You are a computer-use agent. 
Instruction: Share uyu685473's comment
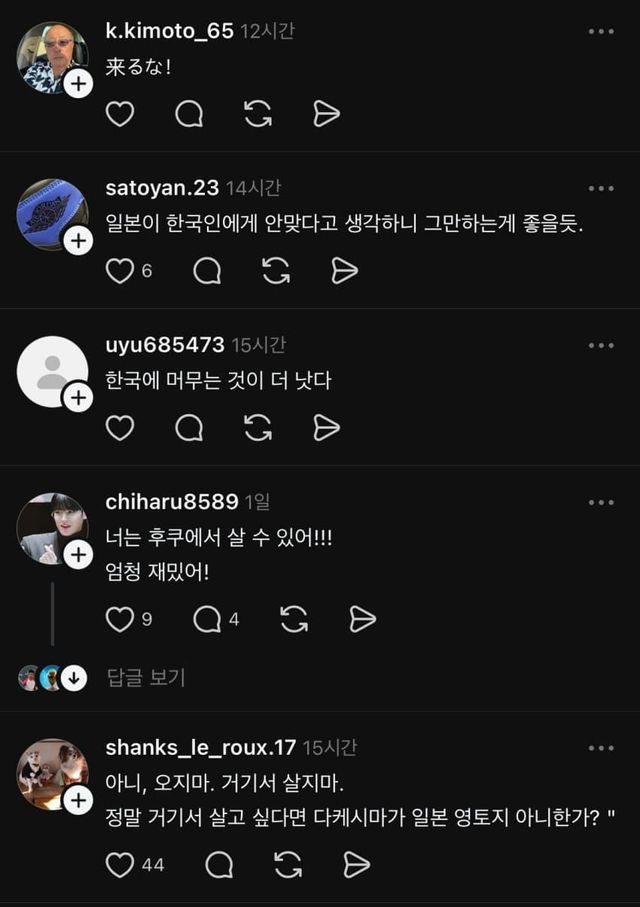coord(327,428)
